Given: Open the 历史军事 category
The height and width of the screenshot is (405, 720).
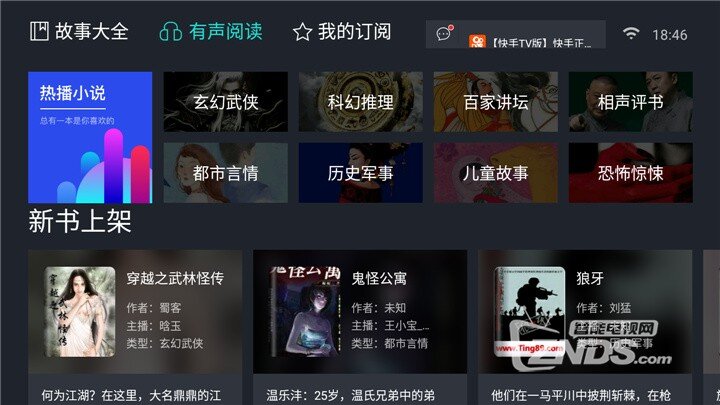Looking at the screenshot, I should [360, 172].
